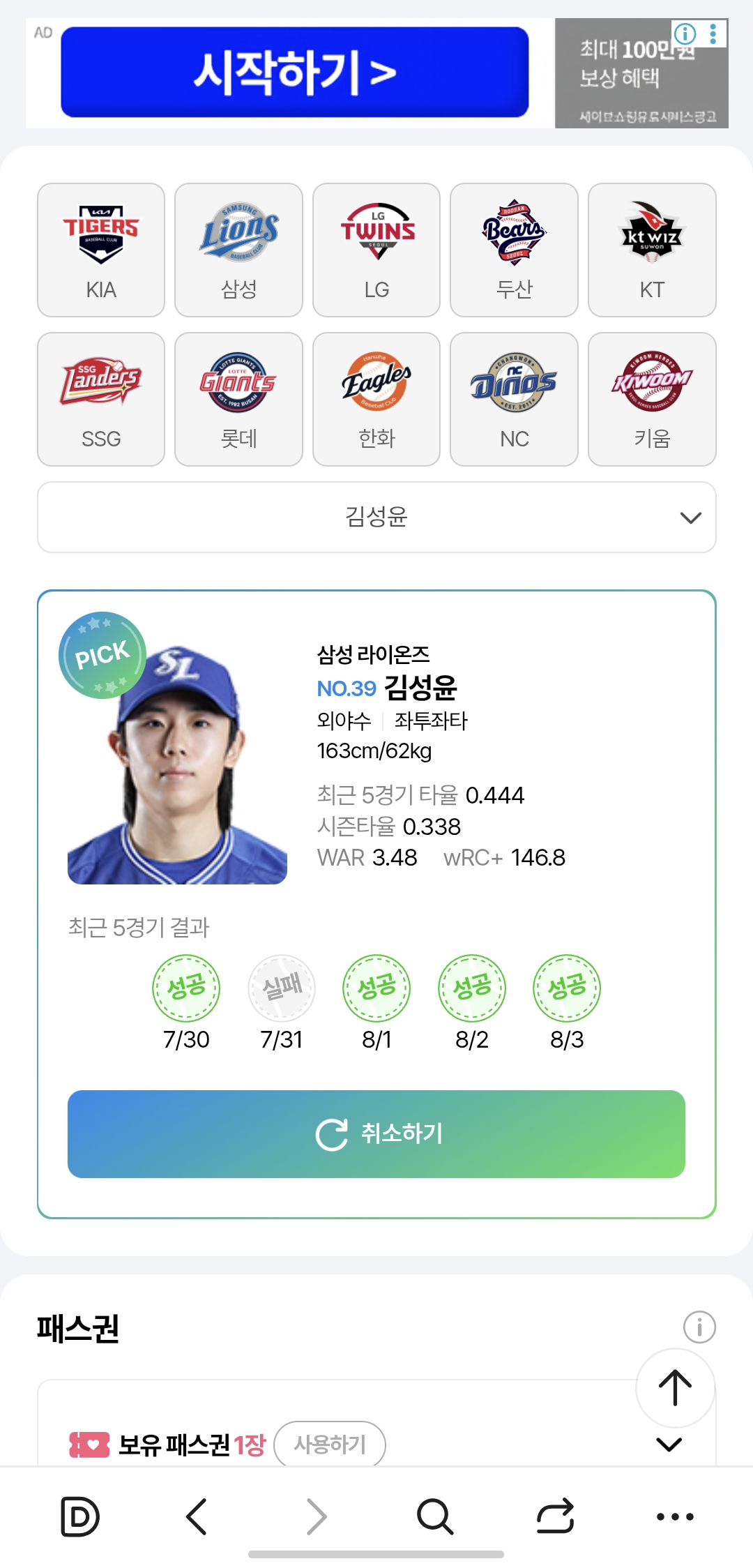This screenshot has height=1568, width=753.
Task: Open the browser search icon
Action: [435, 1516]
